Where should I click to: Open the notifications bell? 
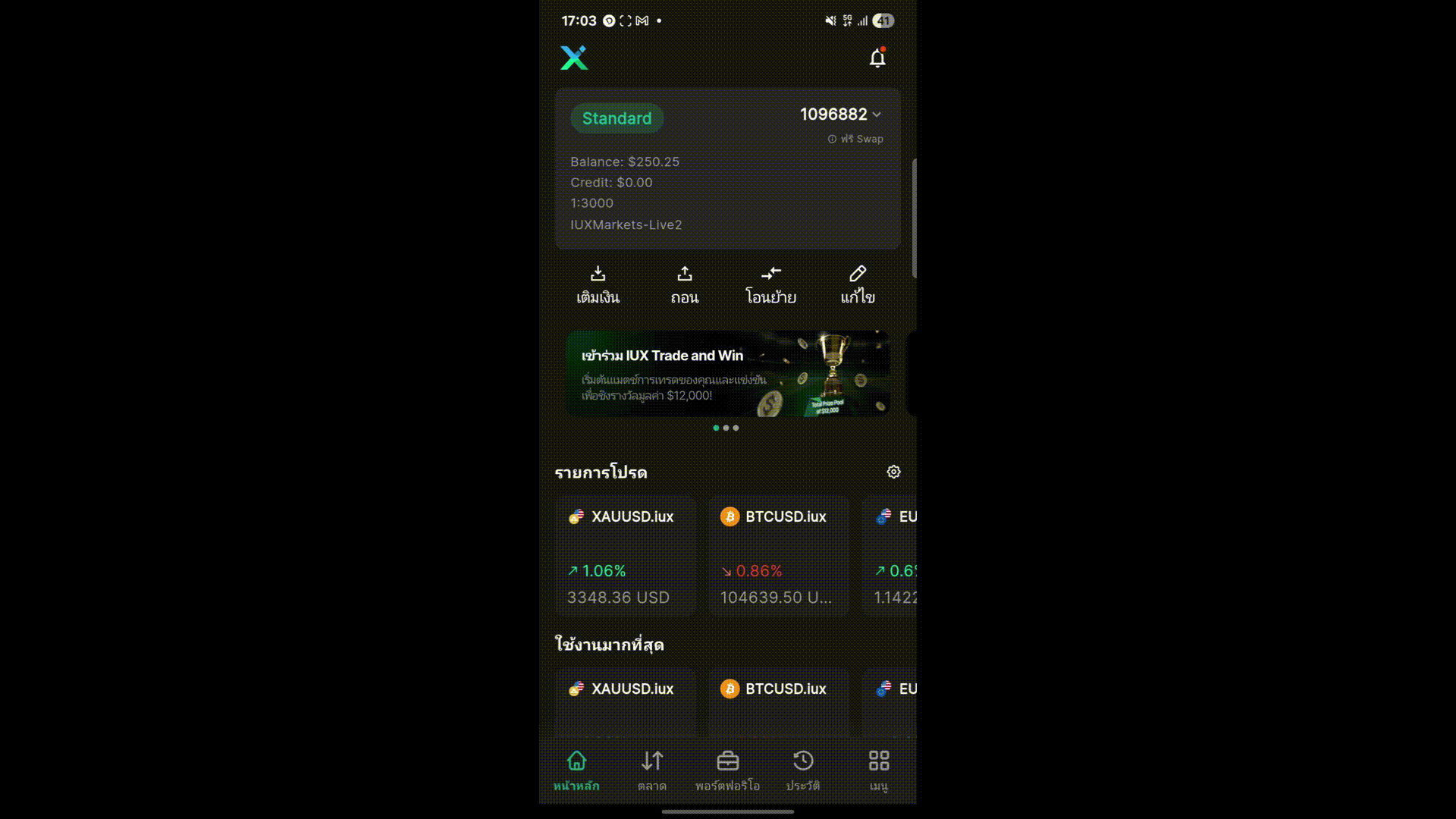point(877,58)
